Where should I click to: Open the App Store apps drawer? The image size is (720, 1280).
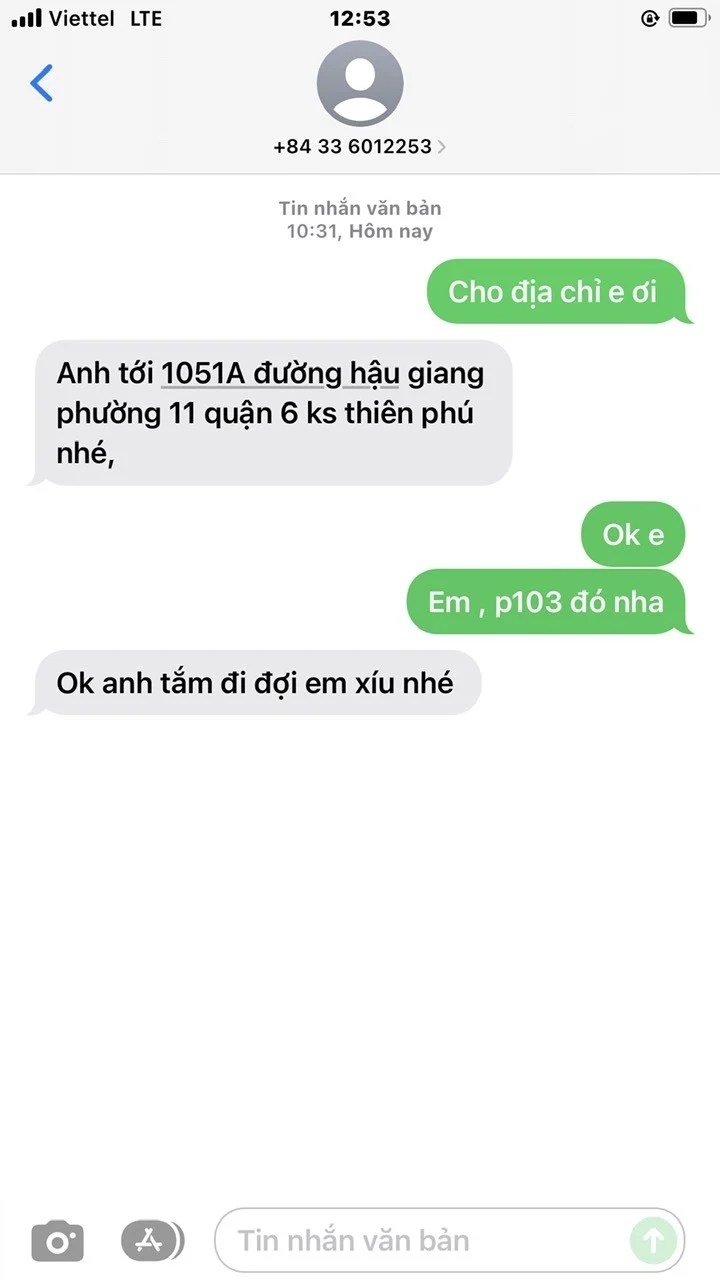click(x=152, y=1241)
